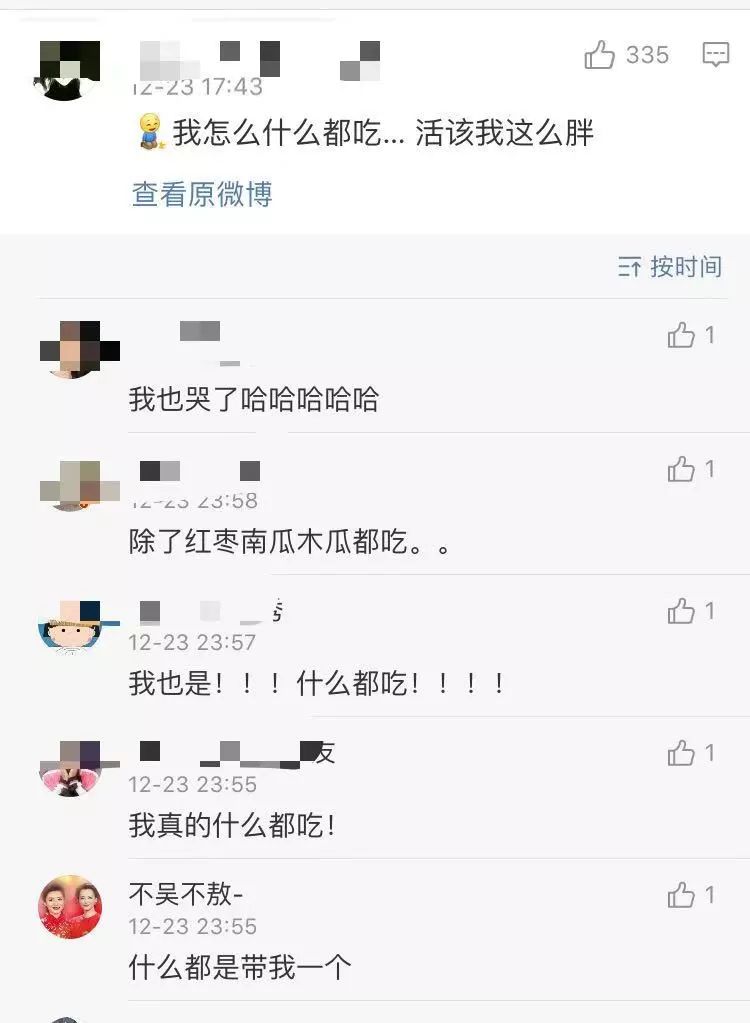Open the profile avatar of 不吴不敖-
Screen dimensions: 750x1023
click(70, 906)
